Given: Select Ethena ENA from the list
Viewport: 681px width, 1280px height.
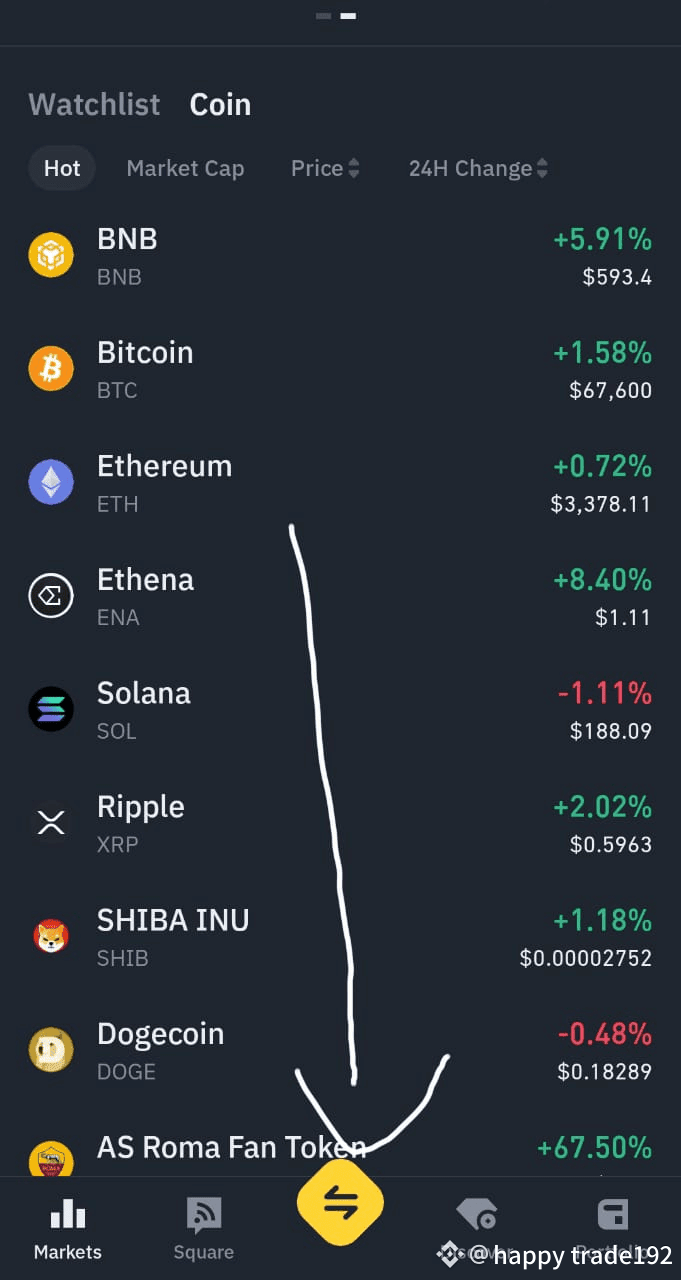Looking at the screenshot, I should pyautogui.click(x=340, y=596).
